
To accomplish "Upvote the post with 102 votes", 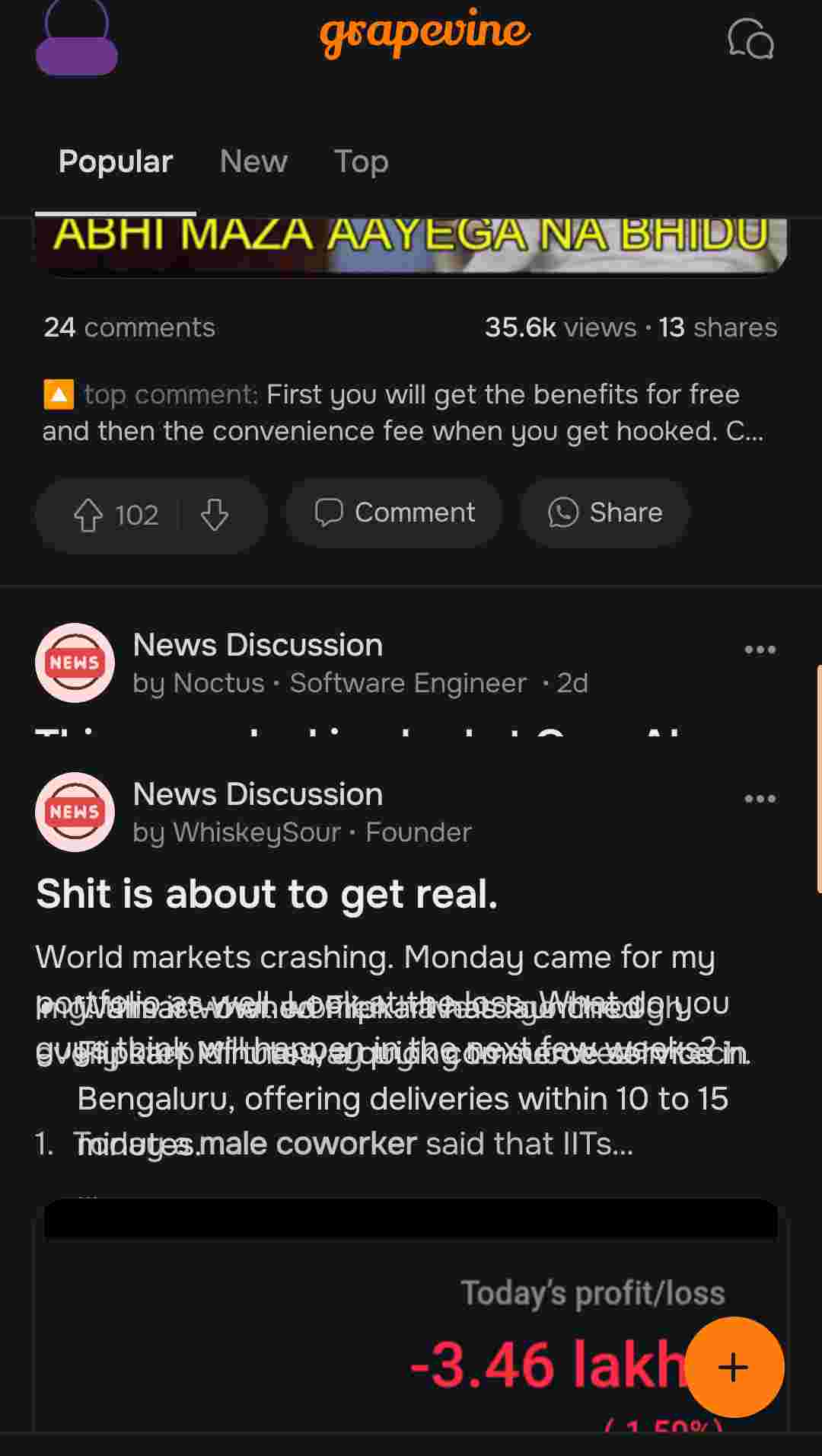I will tap(88, 515).
